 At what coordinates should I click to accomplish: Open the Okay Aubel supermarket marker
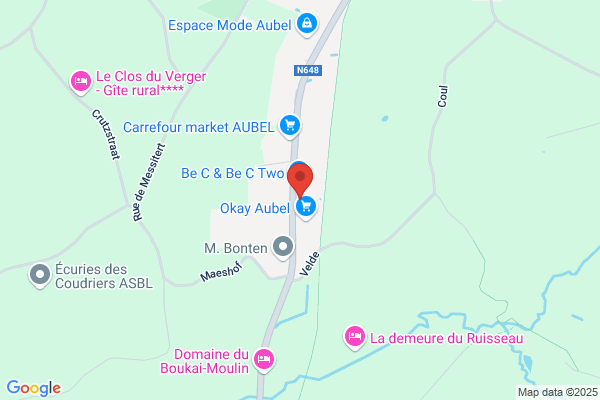point(306,208)
